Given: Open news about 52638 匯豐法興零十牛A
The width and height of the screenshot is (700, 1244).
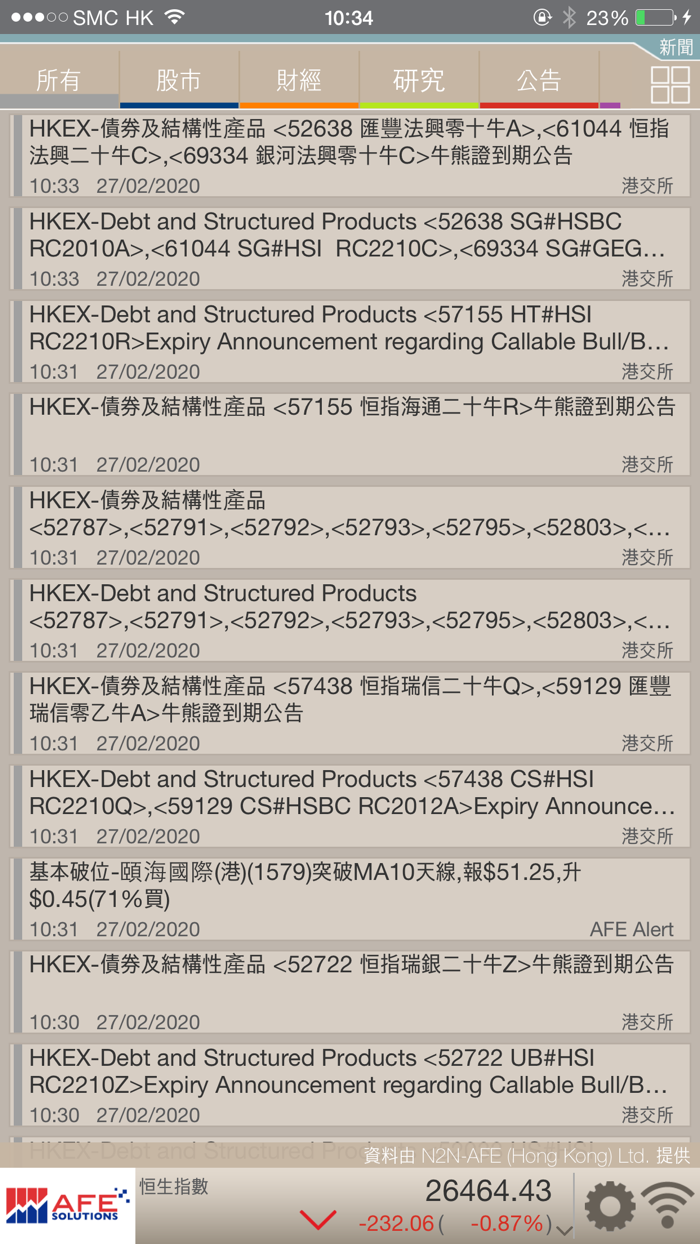Looking at the screenshot, I should [x=350, y=156].
